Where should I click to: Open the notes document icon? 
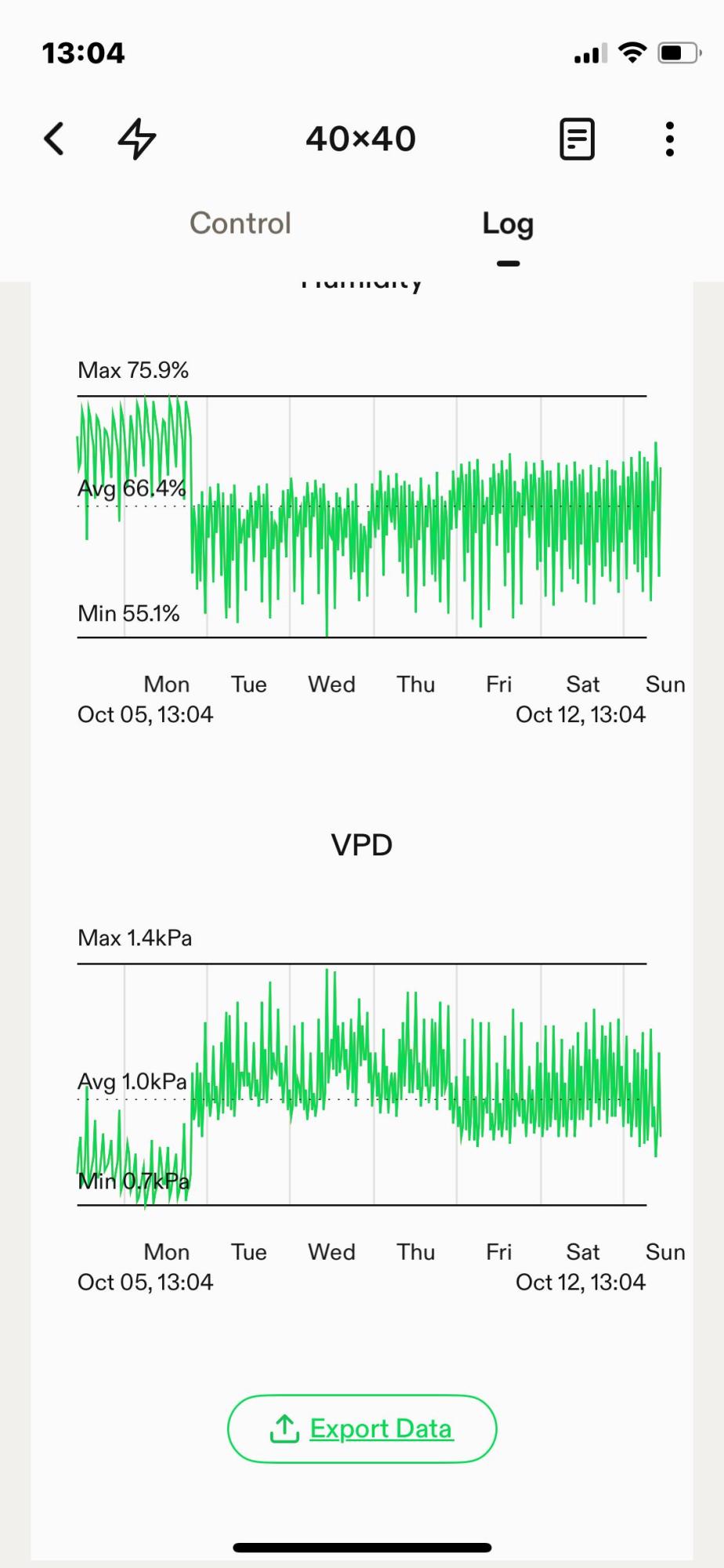[x=577, y=140]
